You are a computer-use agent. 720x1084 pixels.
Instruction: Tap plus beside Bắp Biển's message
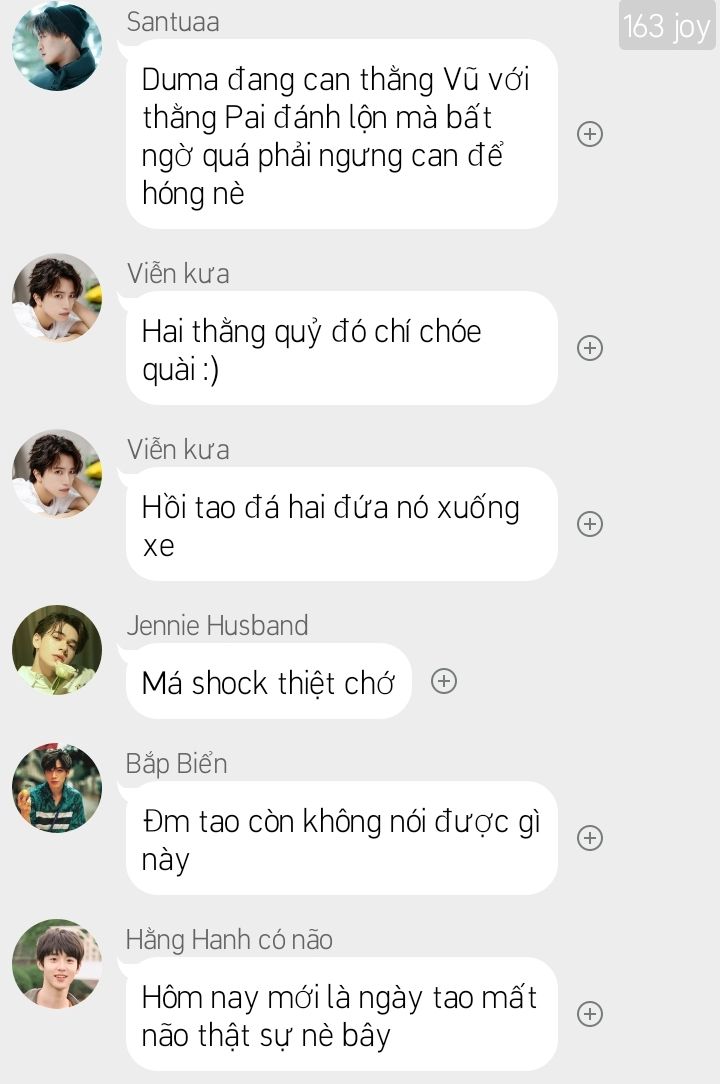tap(590, 838)
